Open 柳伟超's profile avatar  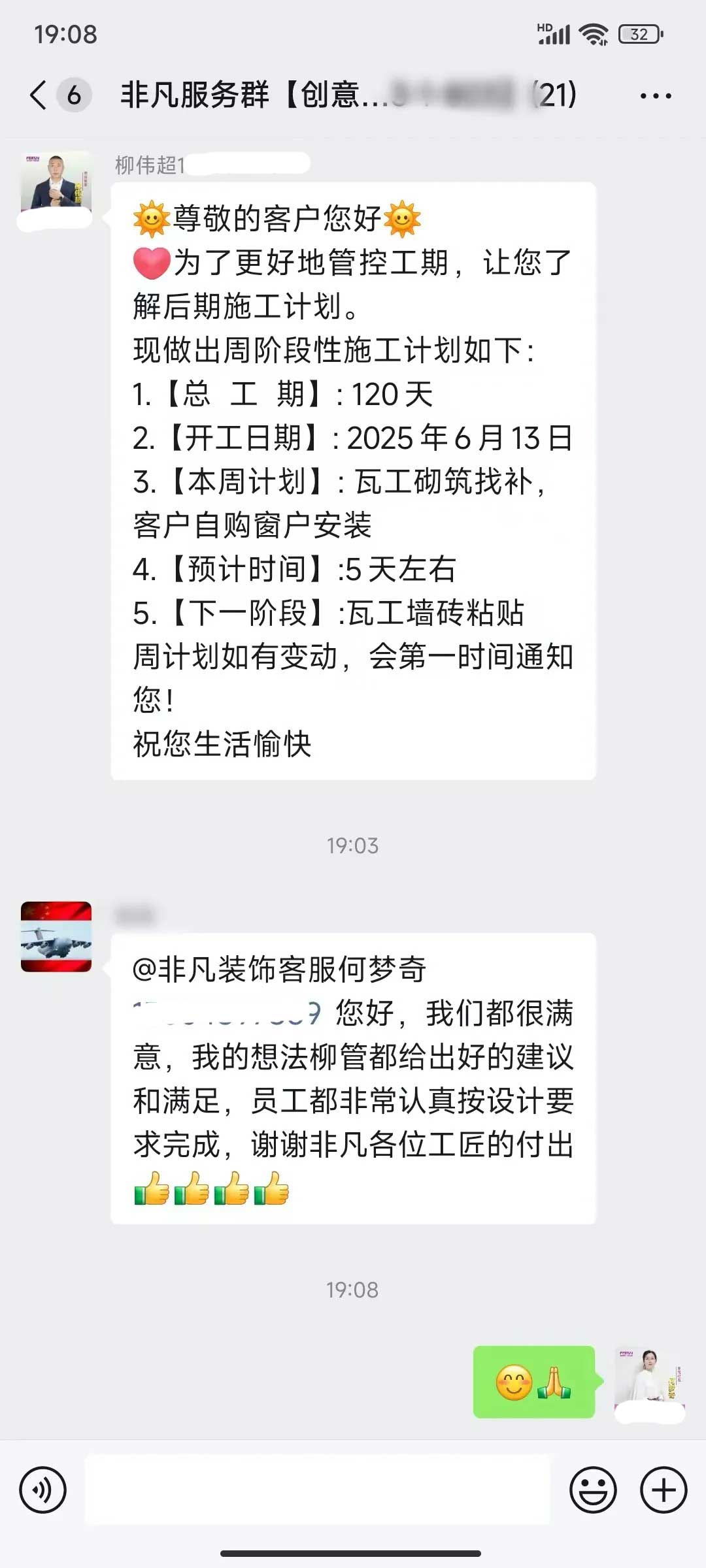tap(56, 186)
